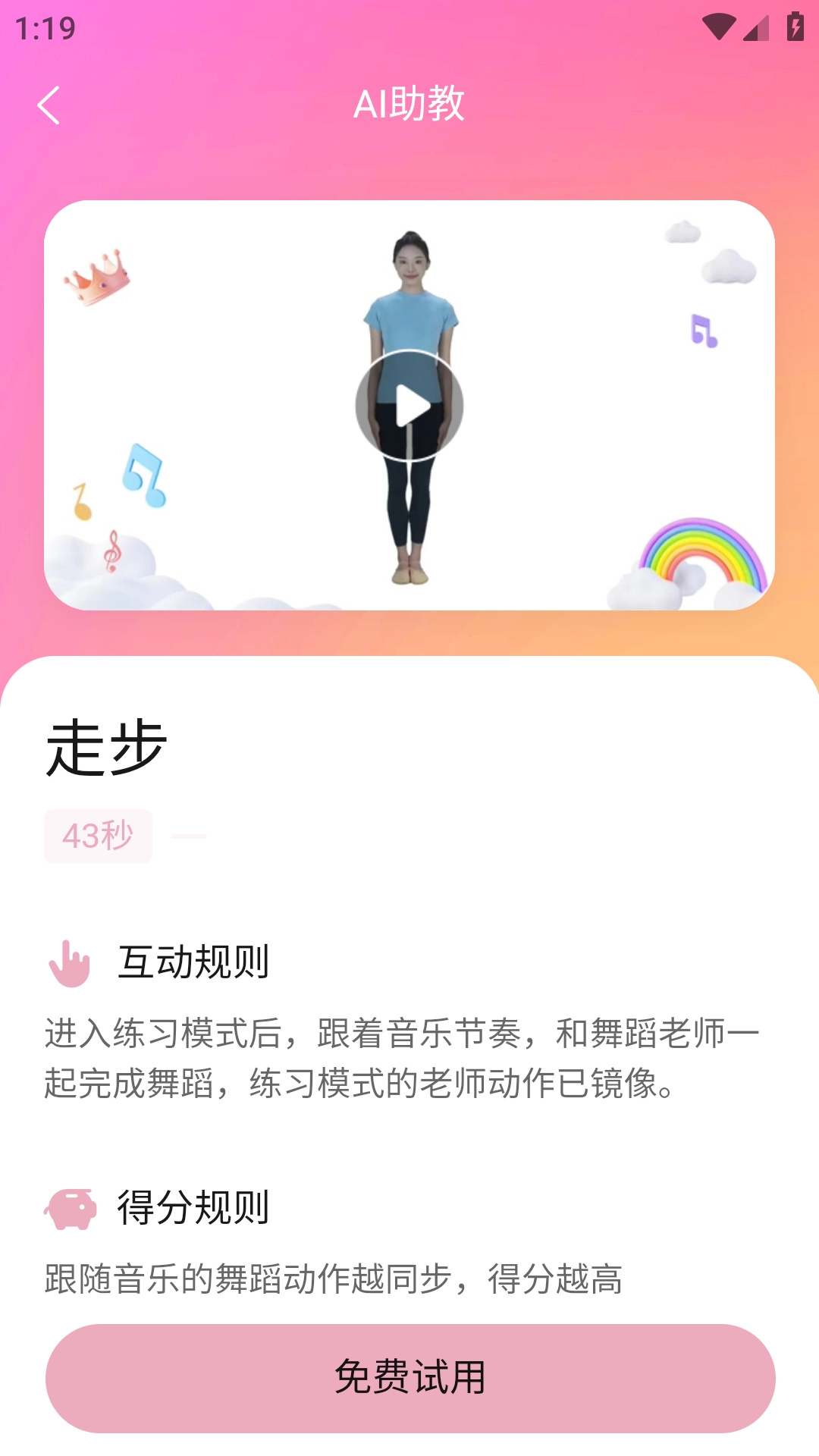Tap the 互动规则 section heading
Image resolution: width=819 pixels, height=1456 pixels.
tap(196, 962)
